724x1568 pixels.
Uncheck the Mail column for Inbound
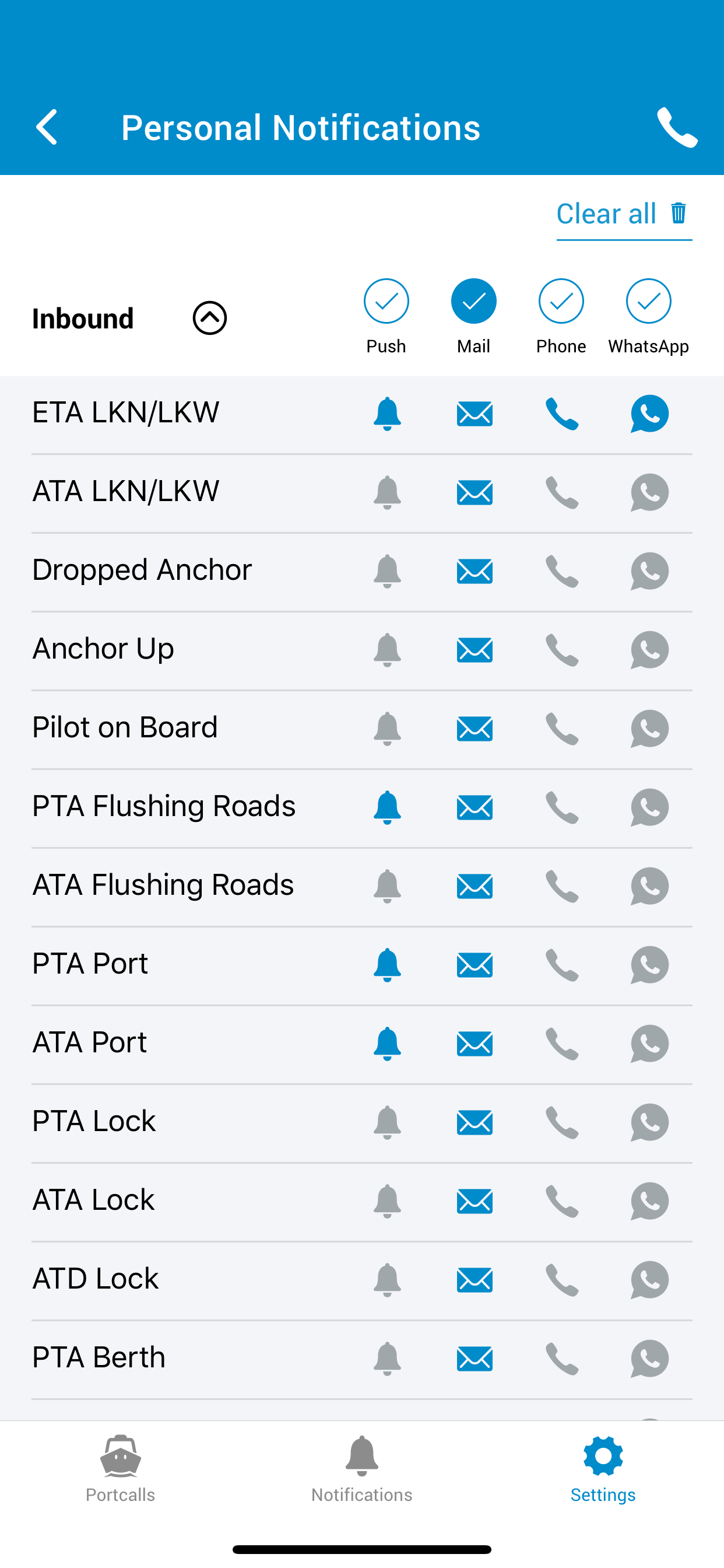pos(474,302)
